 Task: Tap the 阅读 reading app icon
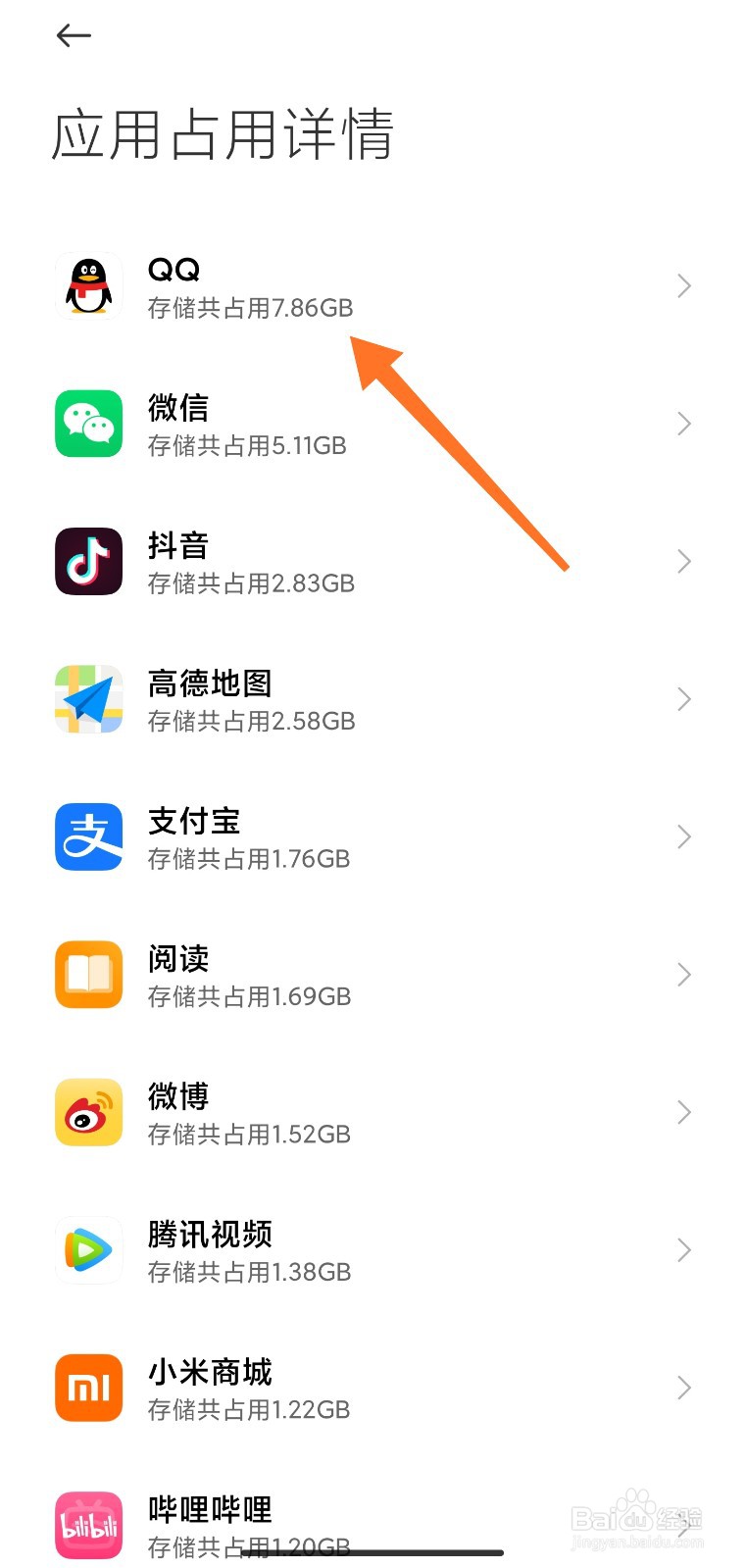(88, 974)
